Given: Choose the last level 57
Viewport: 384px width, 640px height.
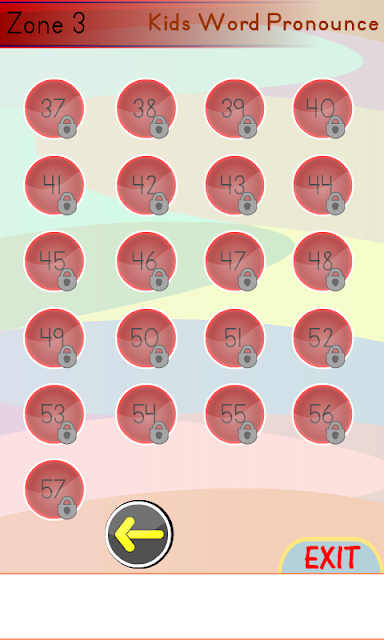Looking at the screenshot, I should [x=55, y=489].
